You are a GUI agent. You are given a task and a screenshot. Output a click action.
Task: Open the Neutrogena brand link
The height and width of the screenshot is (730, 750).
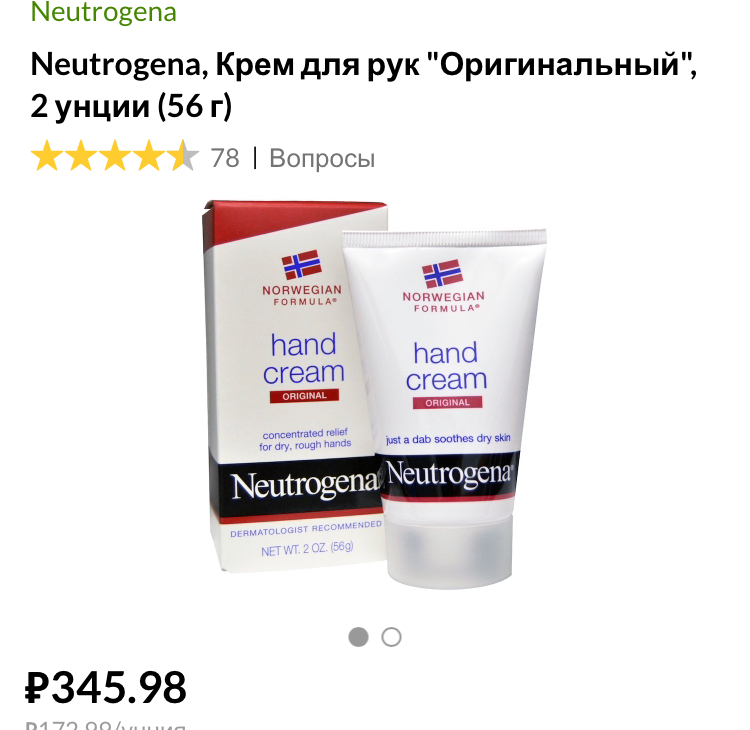[x=103, y=13]
